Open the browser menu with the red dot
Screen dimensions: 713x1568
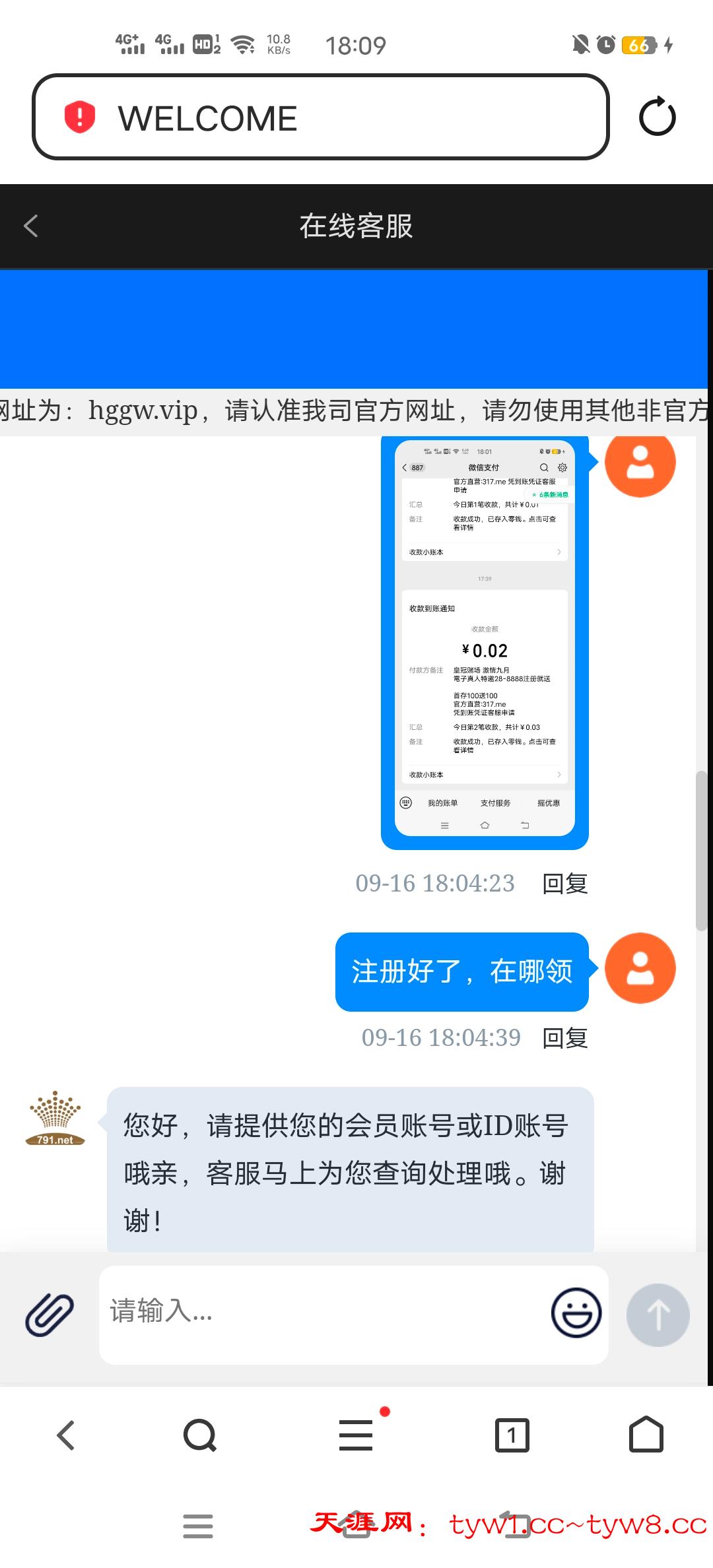point(356,1435)
